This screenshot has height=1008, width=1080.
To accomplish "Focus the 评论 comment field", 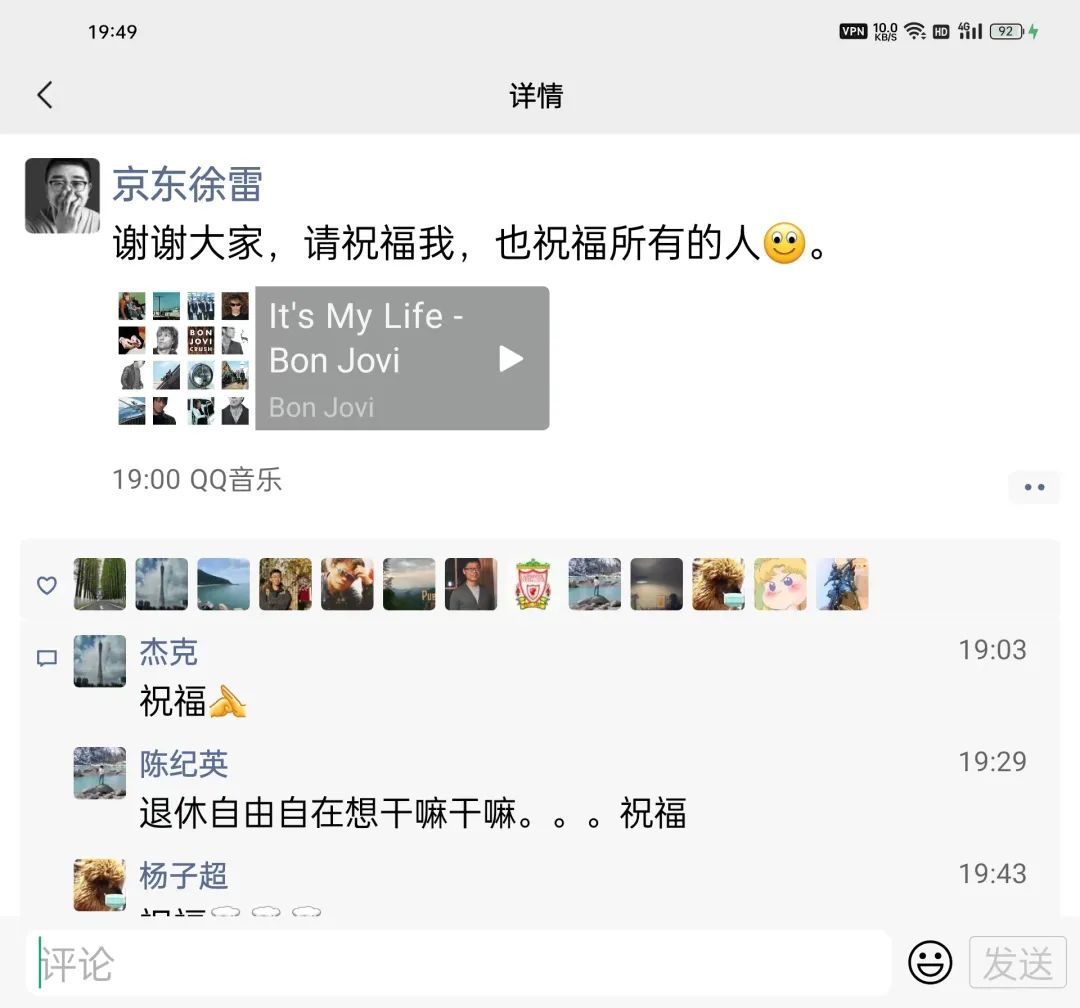I will 459,963.
